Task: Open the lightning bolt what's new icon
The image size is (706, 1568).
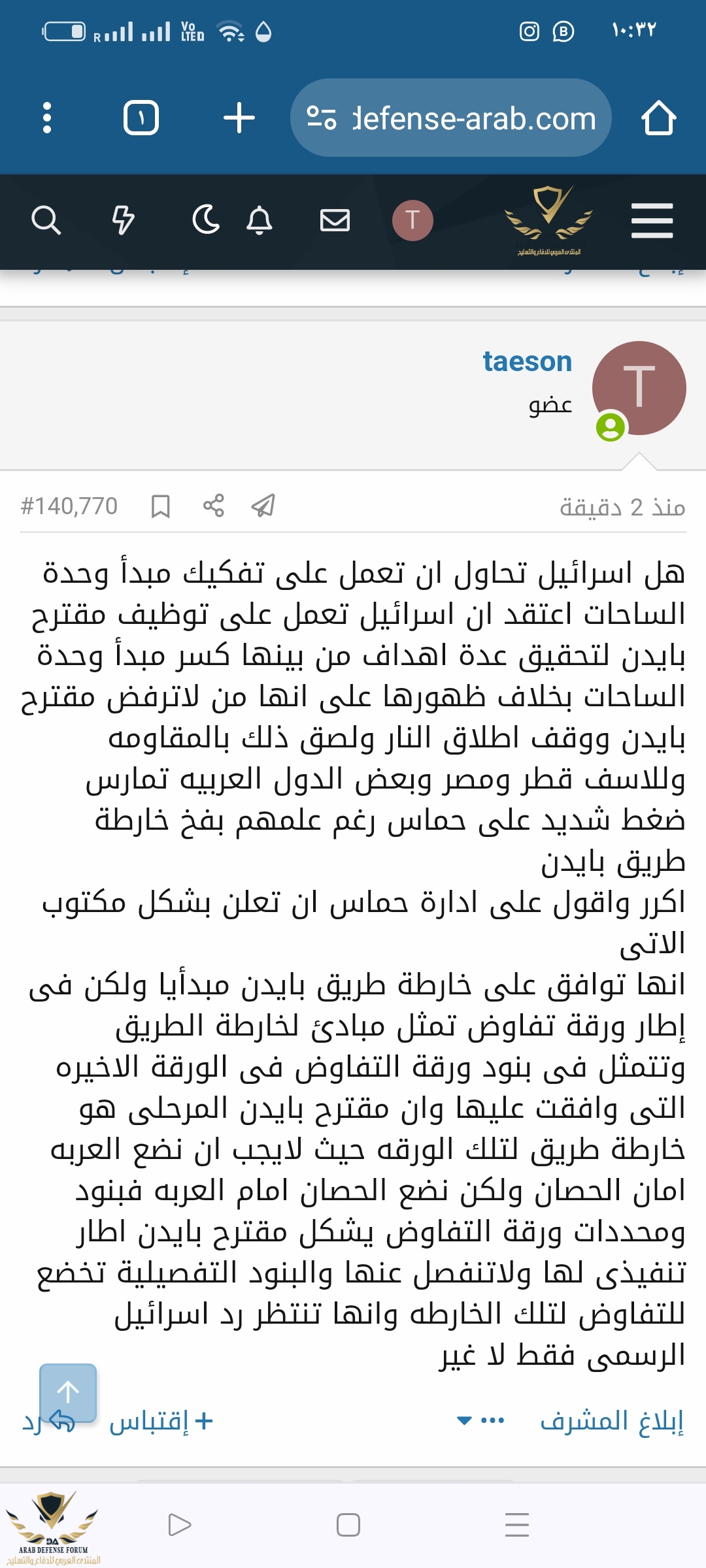Action: coord(123,220)
